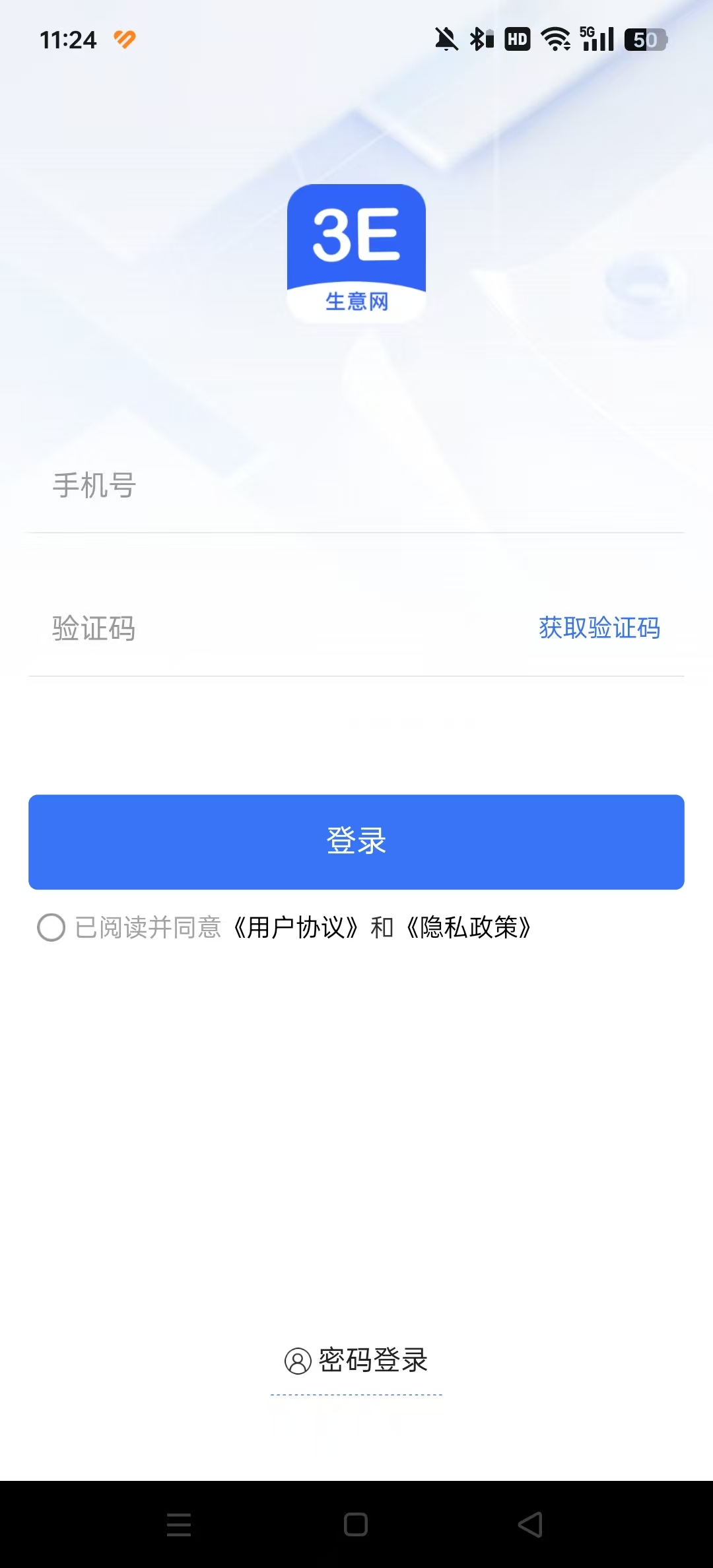Image resolution: width=713 pixels, height=1568 pixels.
Task: Go back with the system back button
Action: [x=530, y=1524]
